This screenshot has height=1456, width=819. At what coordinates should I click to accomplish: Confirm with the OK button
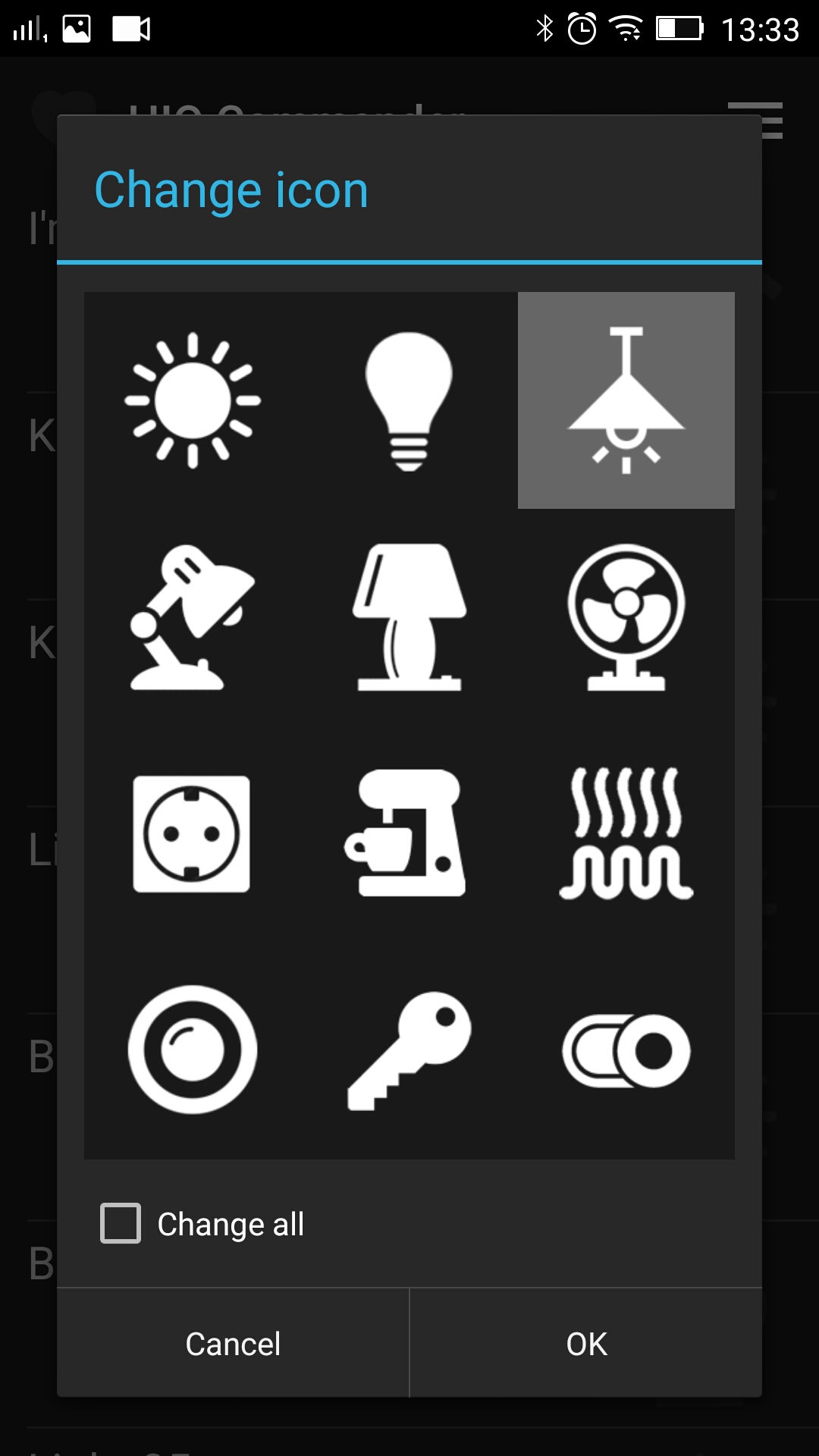(586, 1344)
